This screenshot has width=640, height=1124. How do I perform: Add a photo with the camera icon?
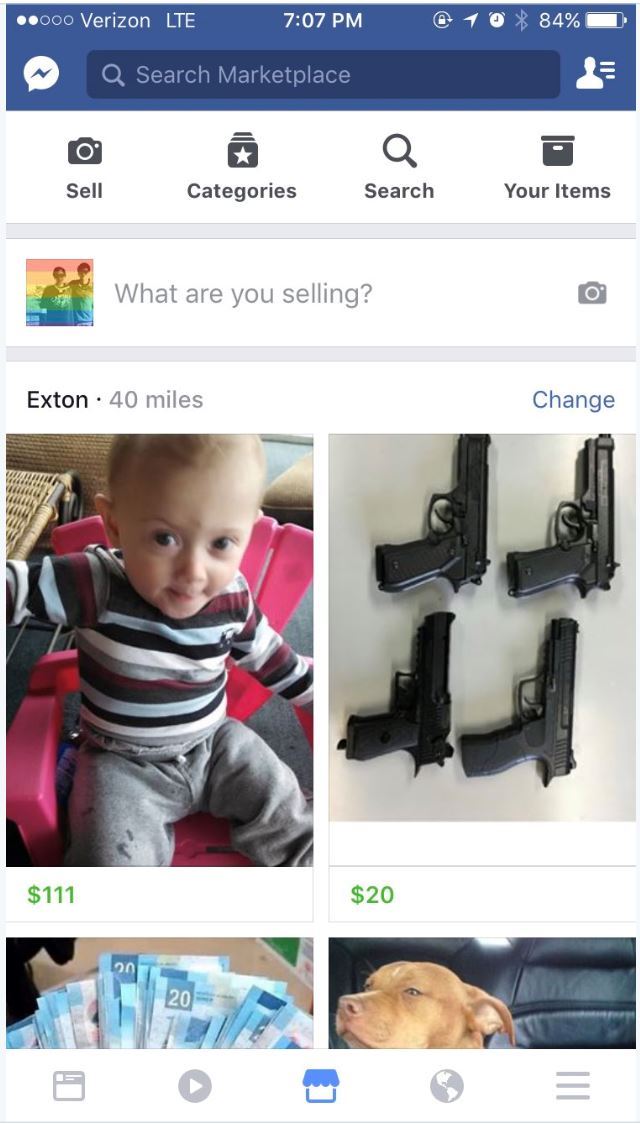pos(592,293)
